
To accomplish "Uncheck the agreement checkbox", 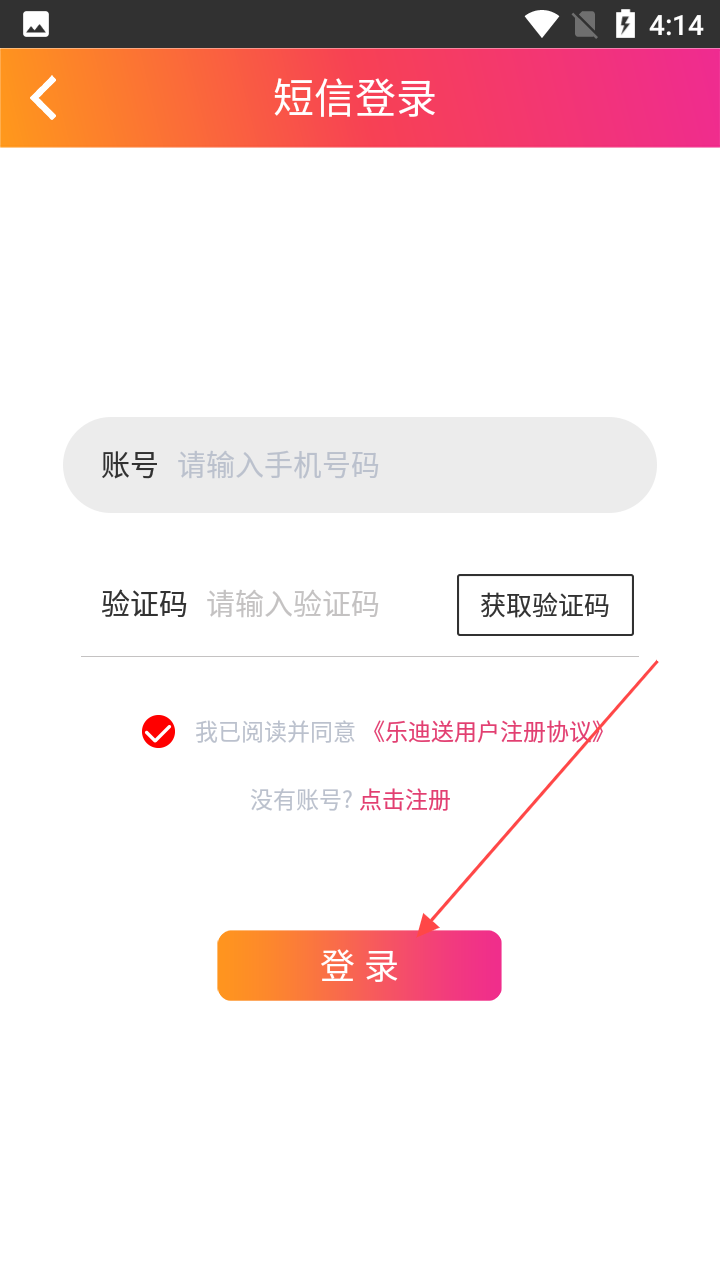I will (x=158, y=732).
